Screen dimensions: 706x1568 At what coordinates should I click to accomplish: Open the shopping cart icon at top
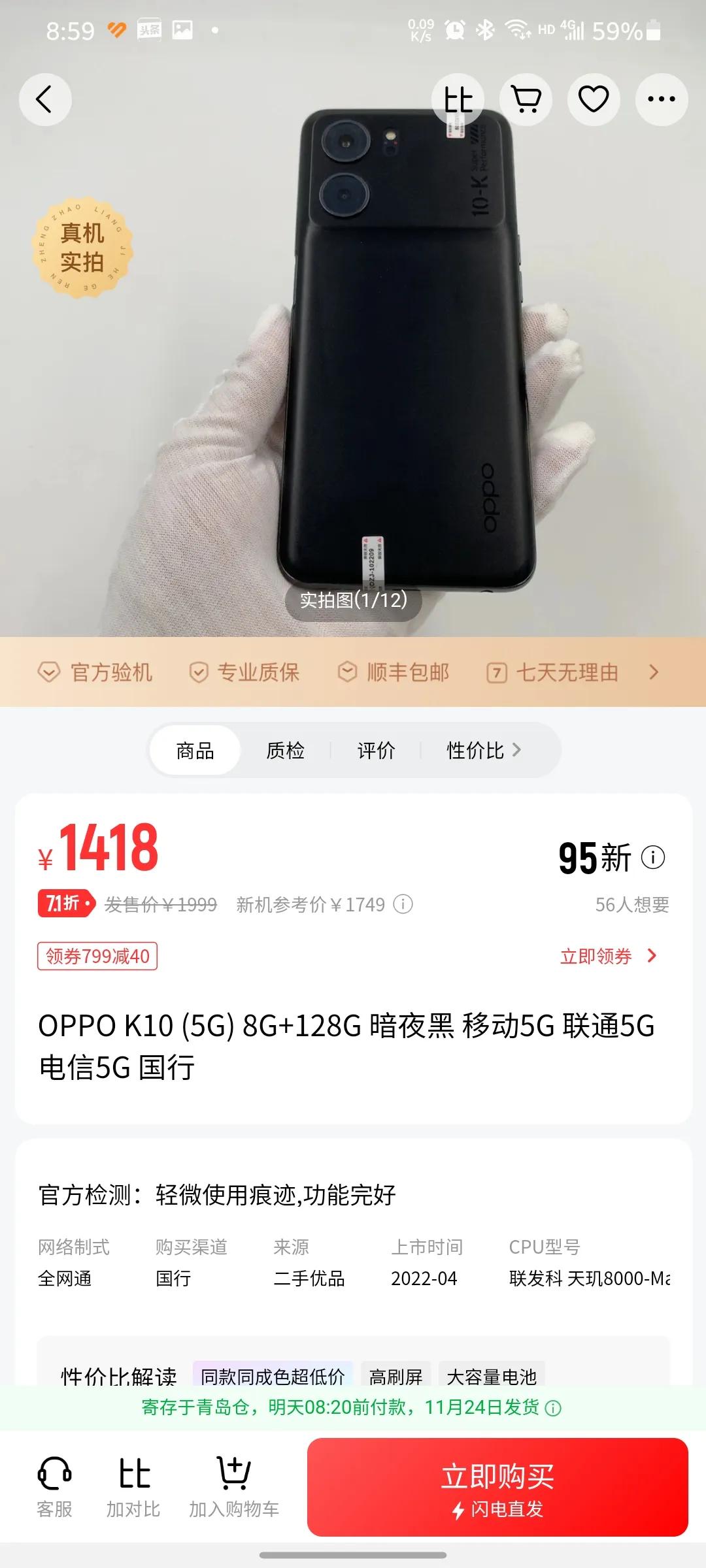[x=526, y=99]
